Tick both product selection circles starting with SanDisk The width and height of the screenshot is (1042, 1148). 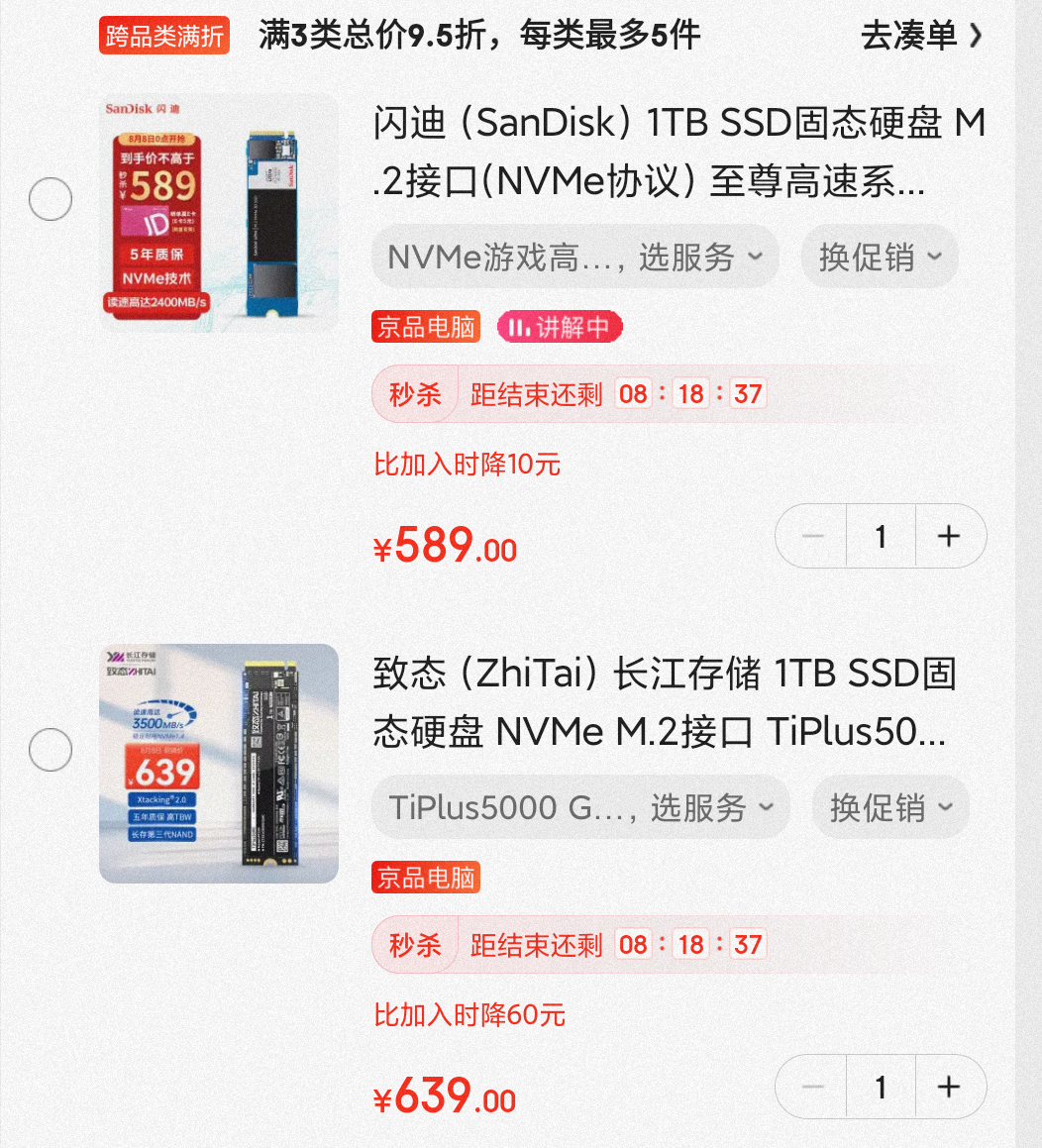tap(50, 198)
